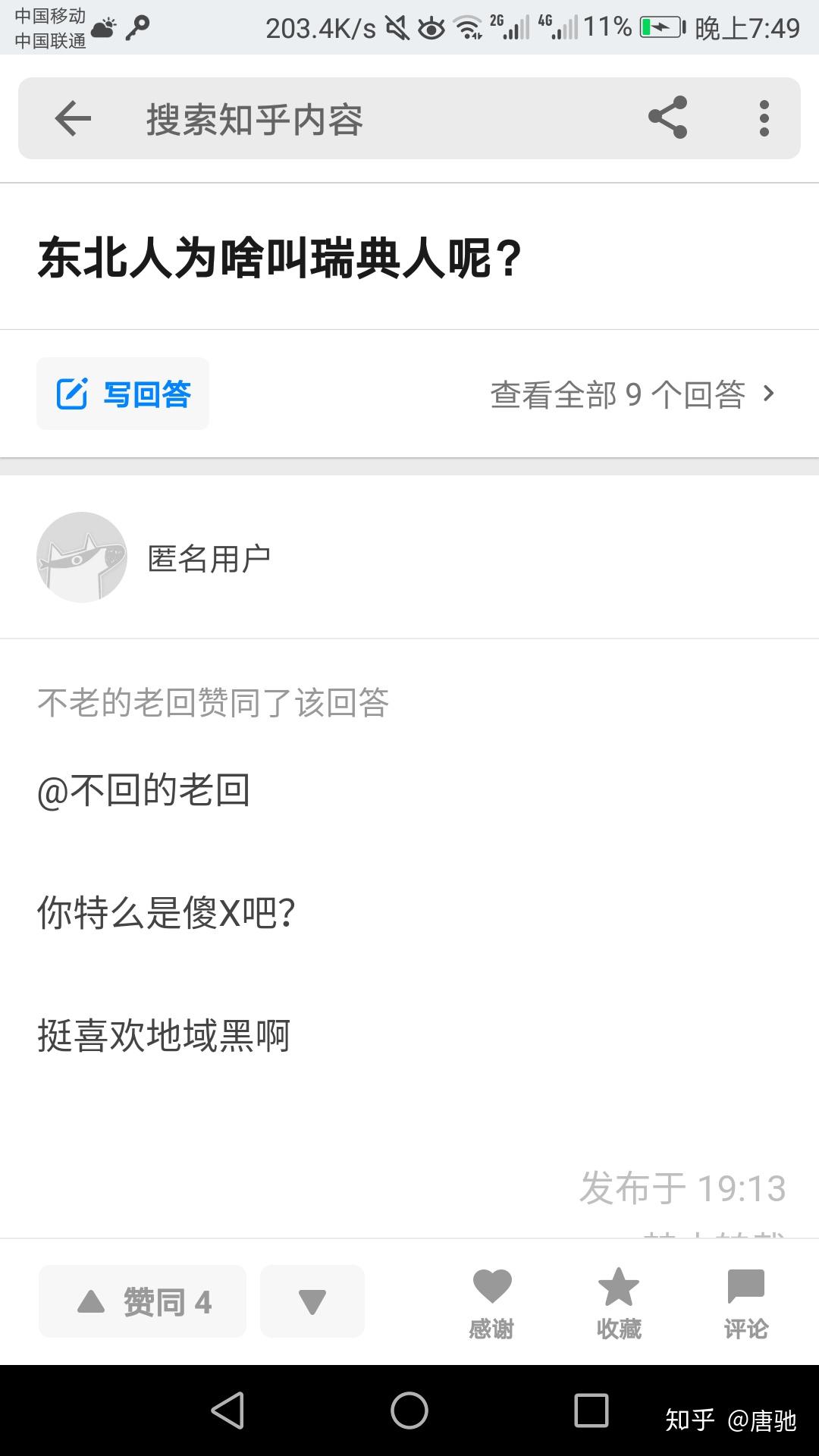Downvote the answer
Screen dimensions: 819x1456
[x=312, y=1301]
